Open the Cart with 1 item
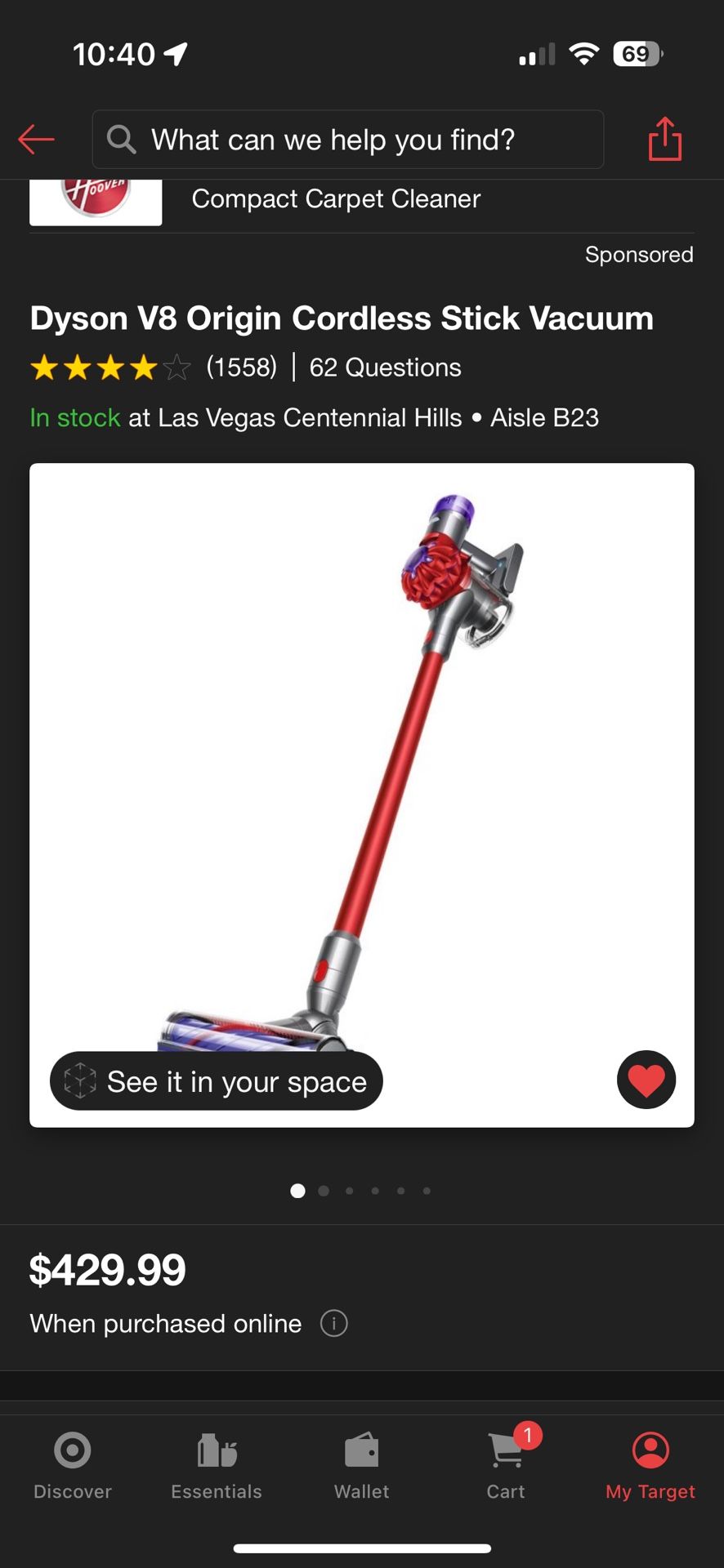The width and height of the screenshot is (724, 1568). pos(507,1466)
